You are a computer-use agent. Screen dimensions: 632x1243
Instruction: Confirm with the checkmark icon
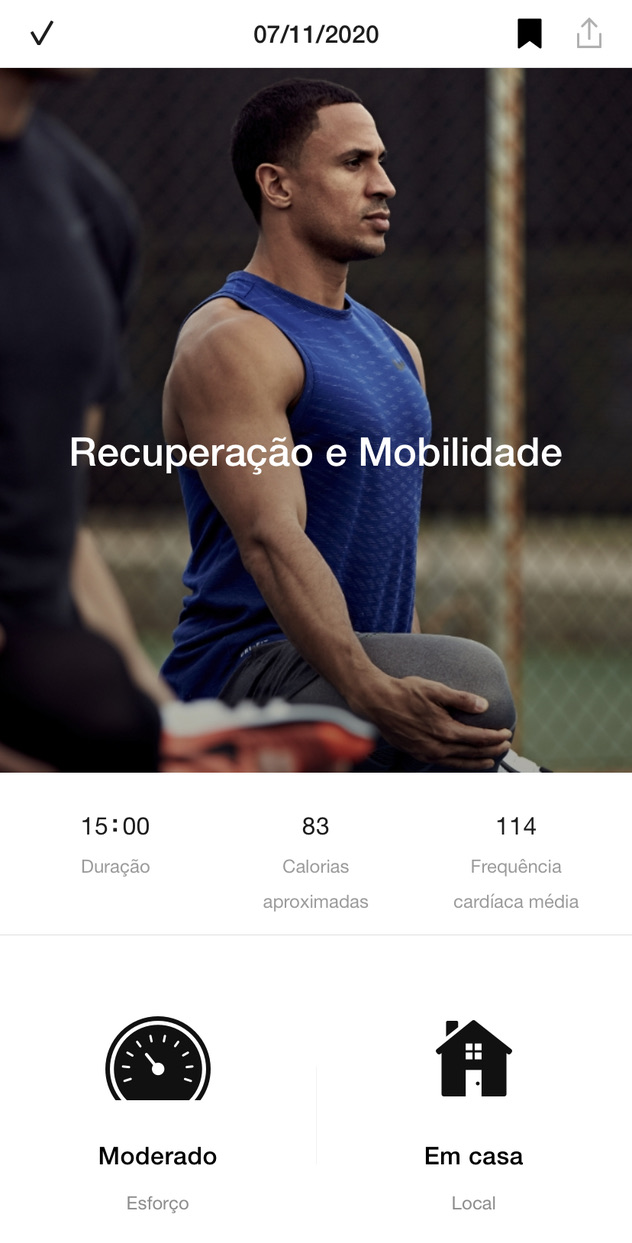pyautogui.click(x=42, y=34)
